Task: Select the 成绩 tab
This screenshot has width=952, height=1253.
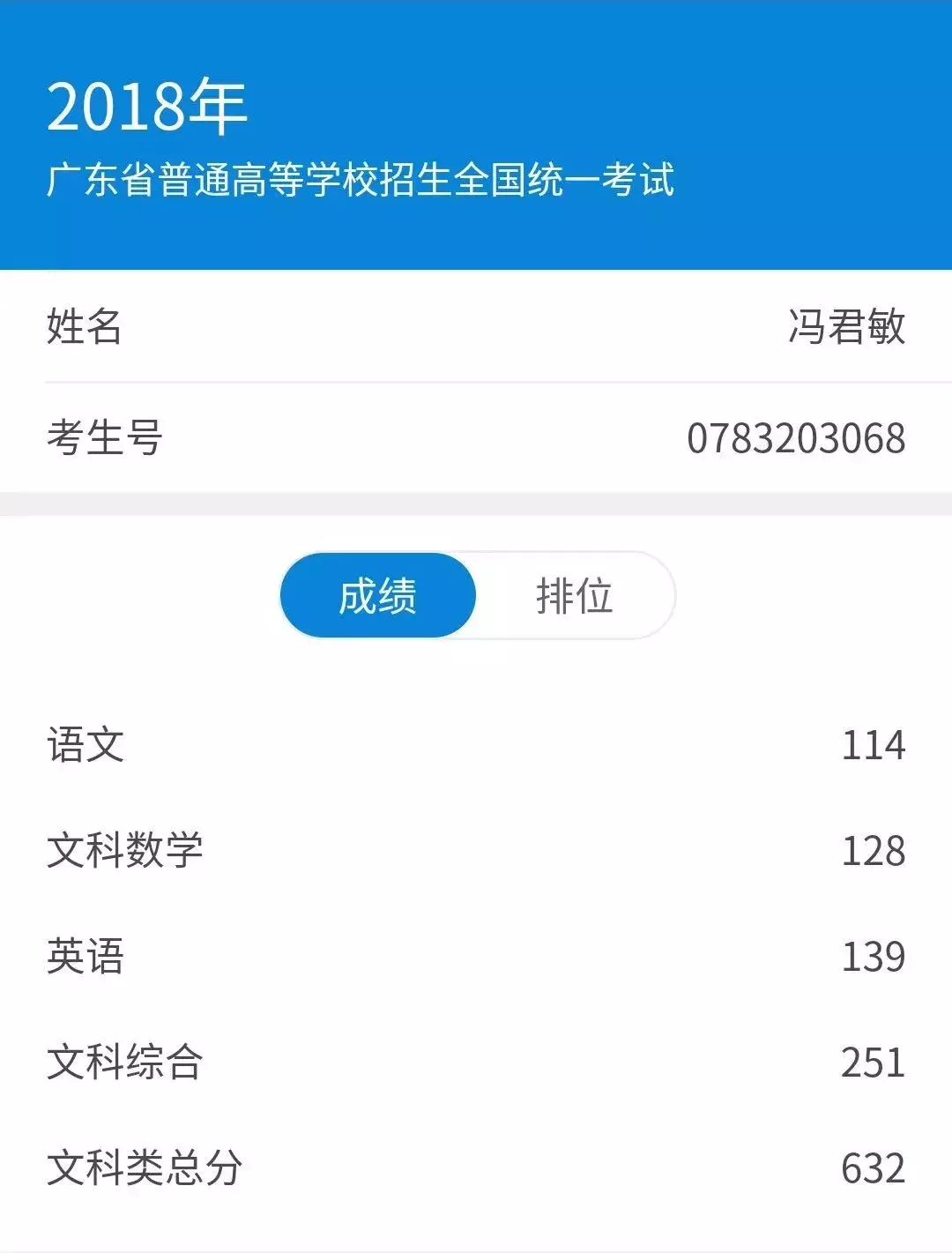Action: point(379,594)
